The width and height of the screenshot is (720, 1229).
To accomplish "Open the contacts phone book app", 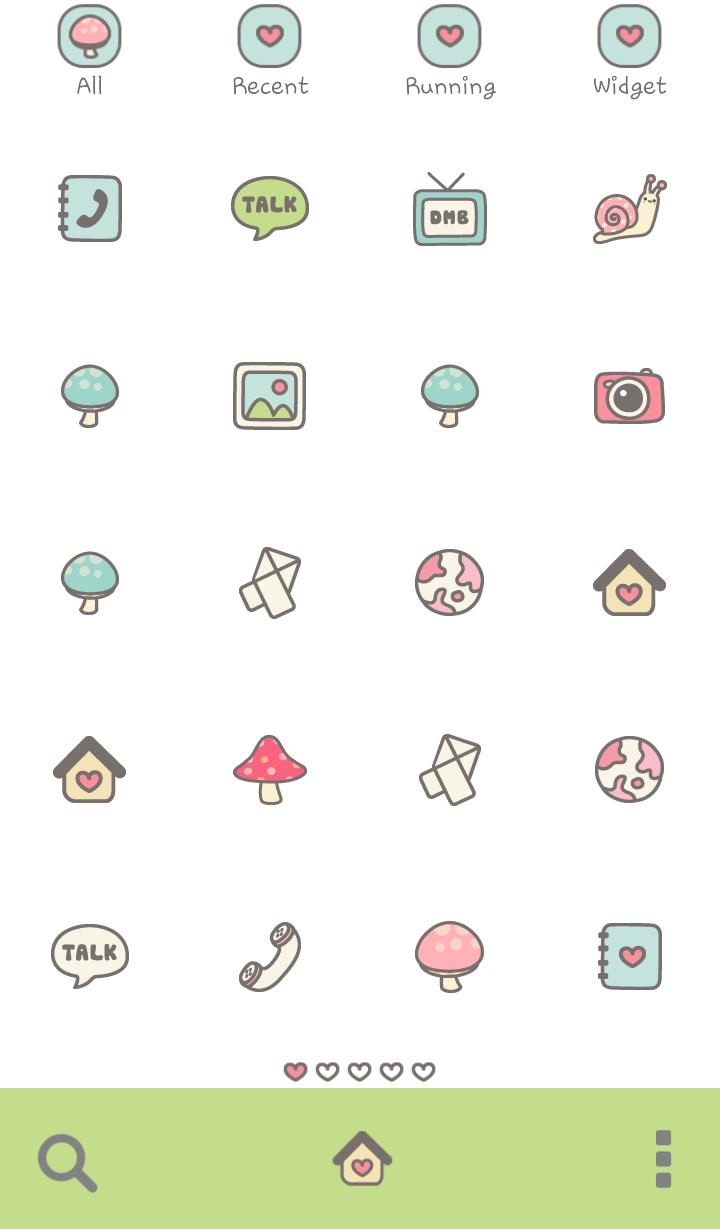I will [x=90, y=208].
